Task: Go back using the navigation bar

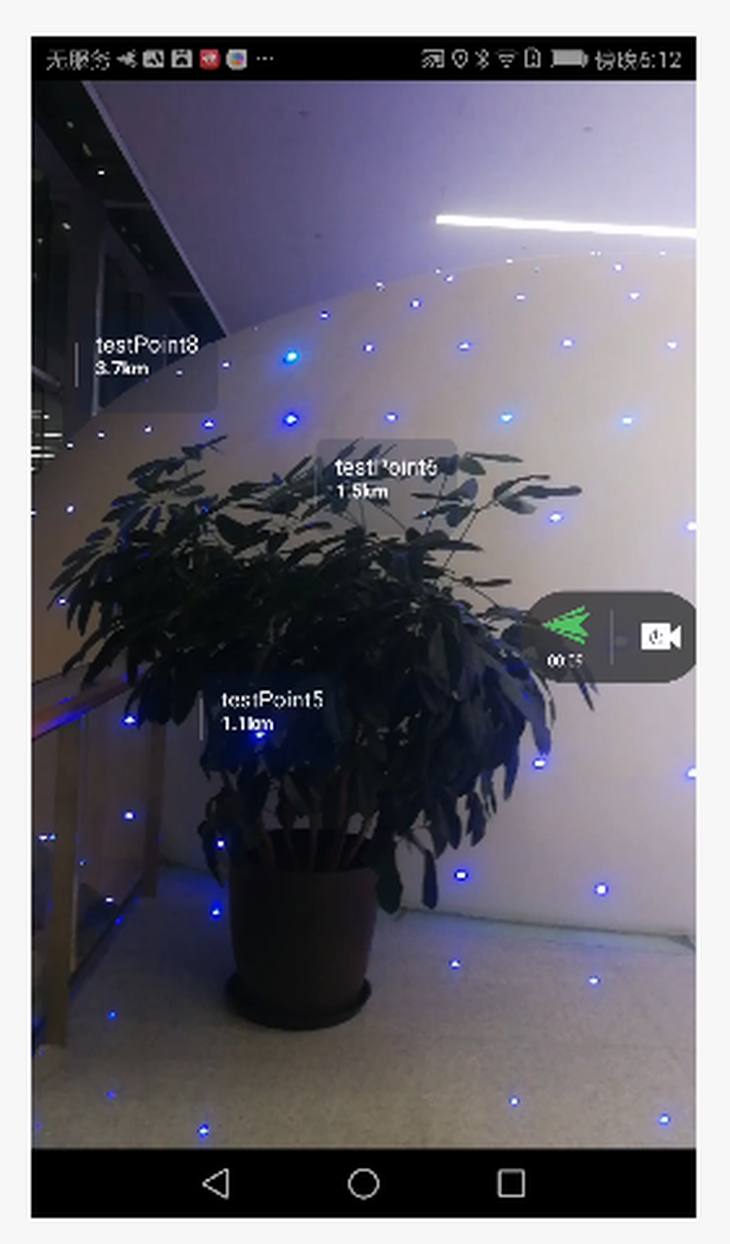Action: pyautogui.click(x=216, y=1183)
